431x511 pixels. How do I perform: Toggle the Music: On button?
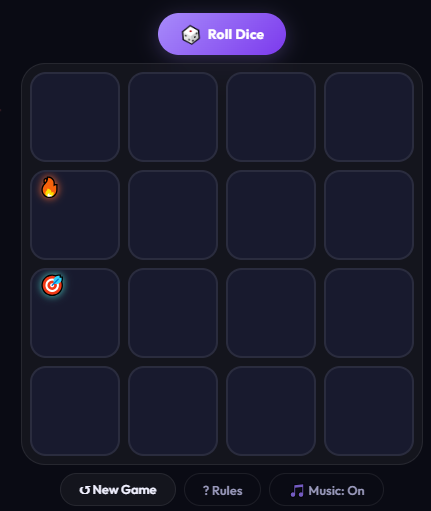(326, 490)
